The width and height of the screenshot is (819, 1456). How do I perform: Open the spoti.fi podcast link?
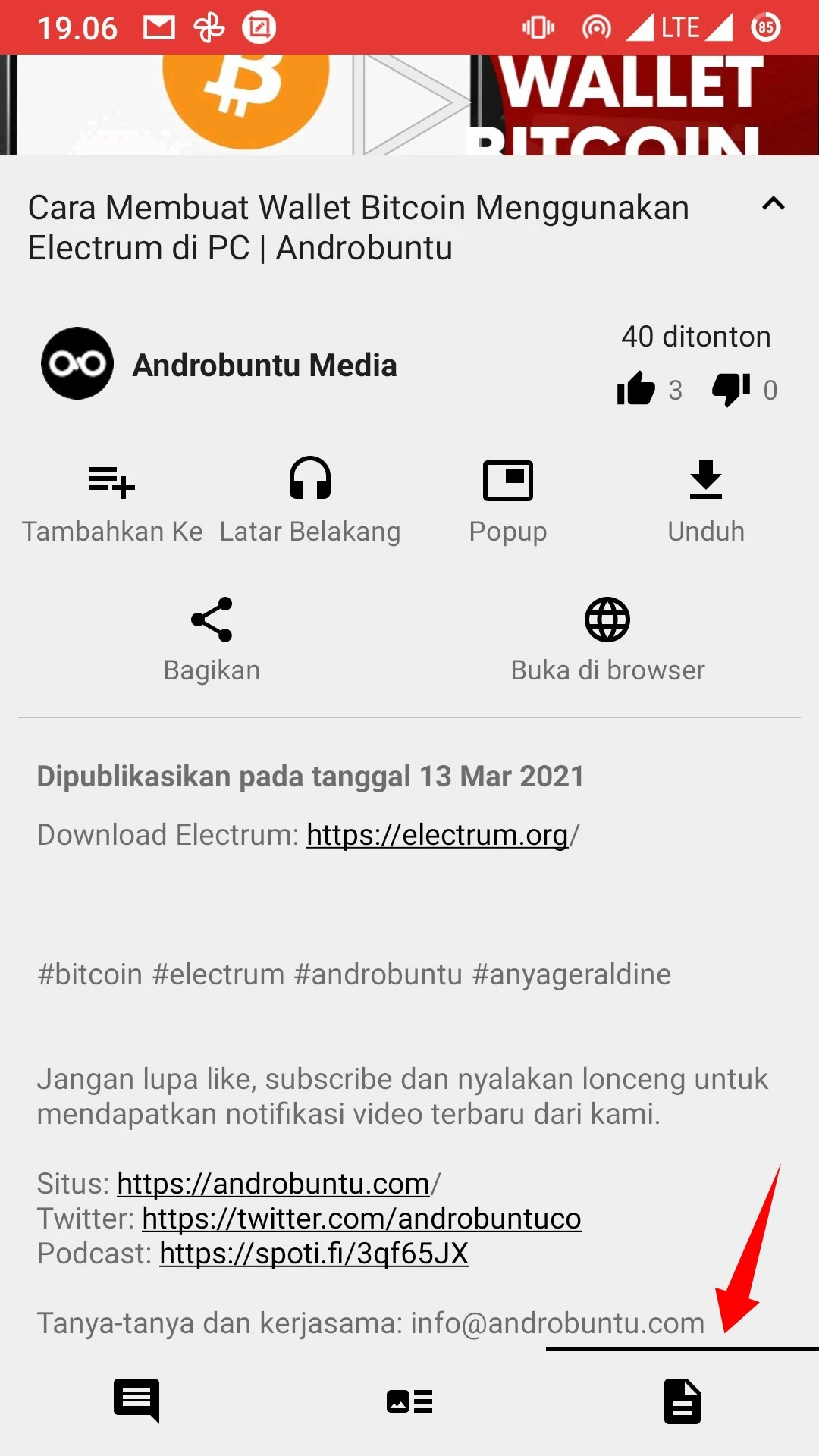pos(313,1254)
